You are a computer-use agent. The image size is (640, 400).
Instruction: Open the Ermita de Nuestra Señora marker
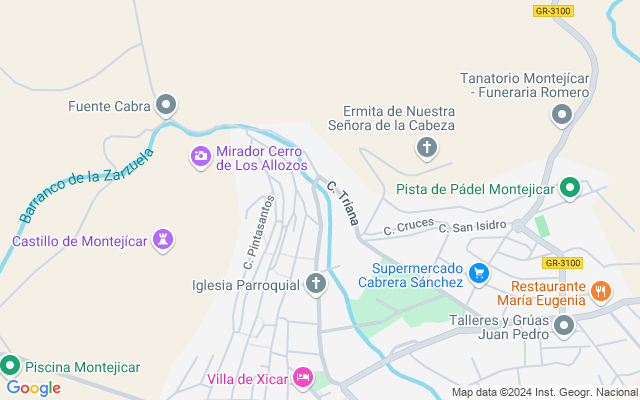(x=427, y=149)
